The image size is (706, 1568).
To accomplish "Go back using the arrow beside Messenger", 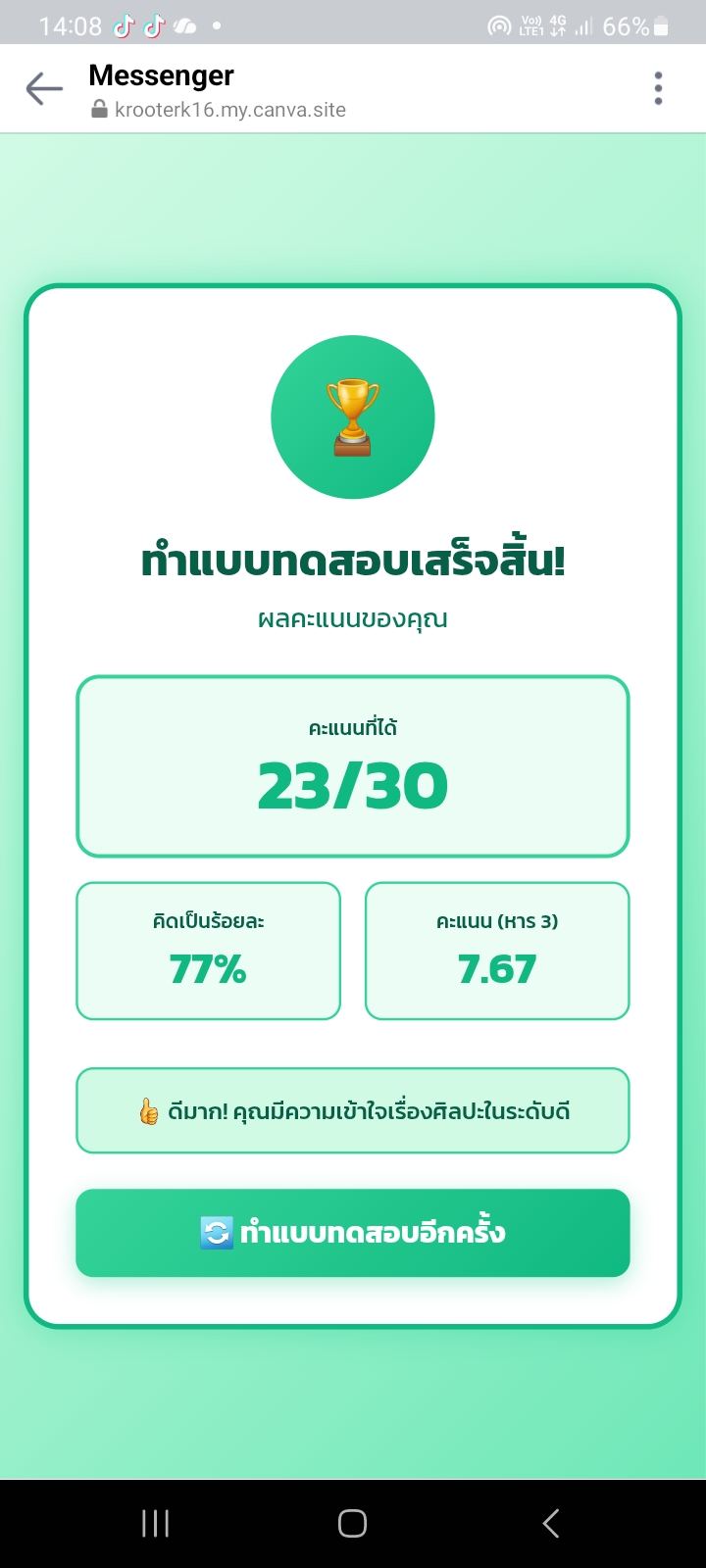I will click(44, 89).
